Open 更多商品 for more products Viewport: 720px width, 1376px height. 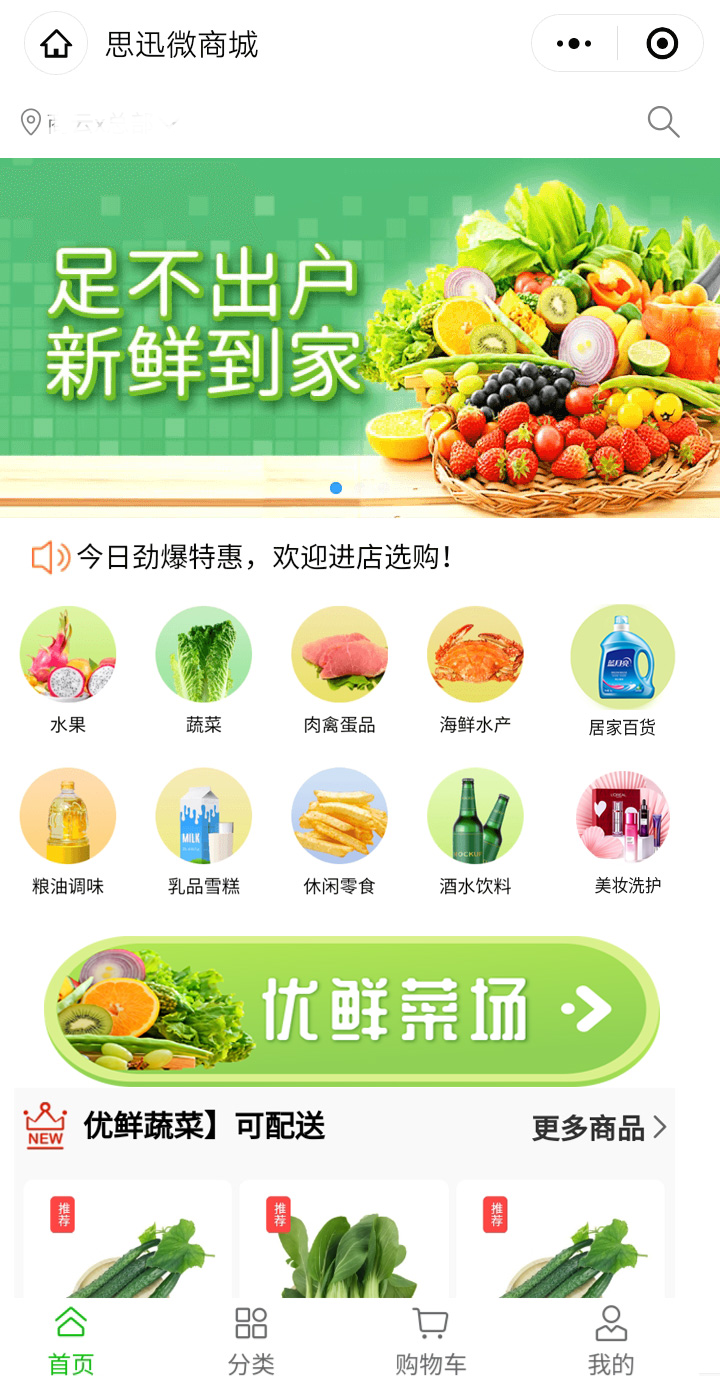(597, 1127)
